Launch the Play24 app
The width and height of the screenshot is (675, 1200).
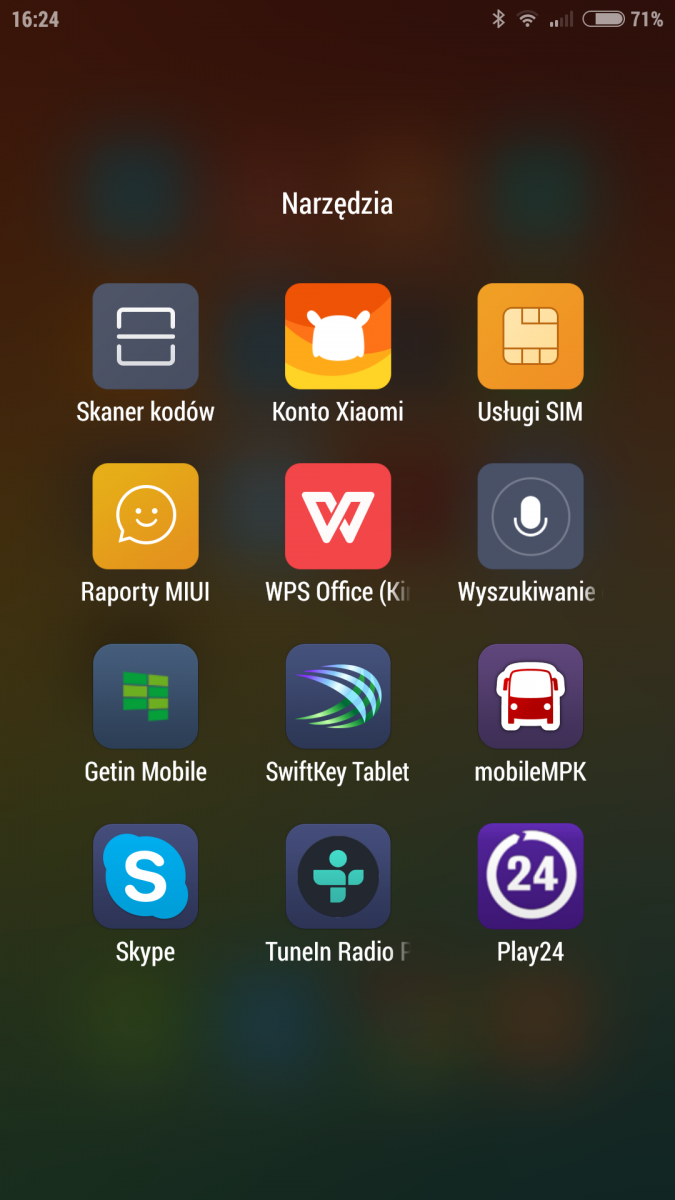[x=530, y=876]
